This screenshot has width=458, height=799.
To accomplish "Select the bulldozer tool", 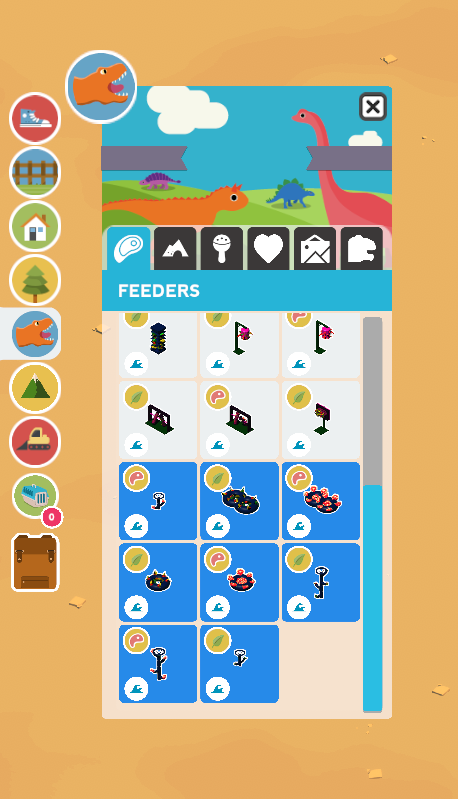I will tap(35, 442).
